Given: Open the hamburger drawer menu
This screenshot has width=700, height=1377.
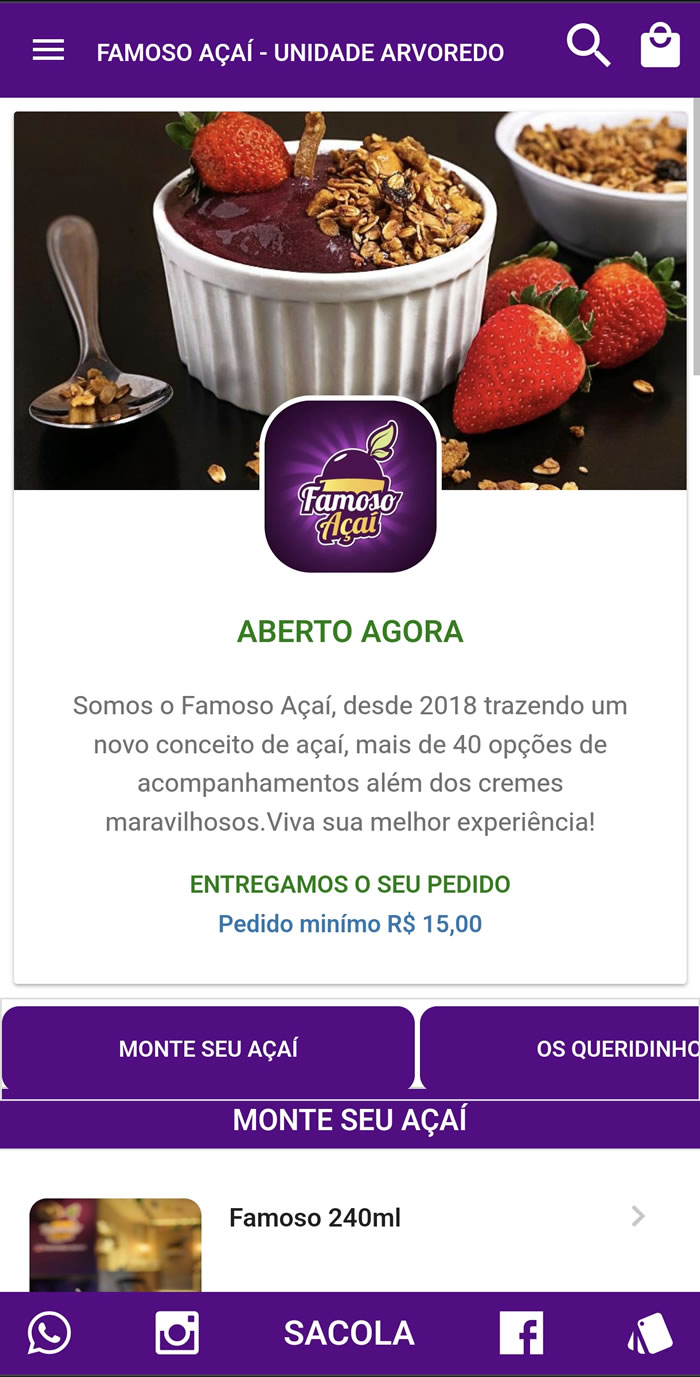Looking at the screenshot, I should point(48,50).
